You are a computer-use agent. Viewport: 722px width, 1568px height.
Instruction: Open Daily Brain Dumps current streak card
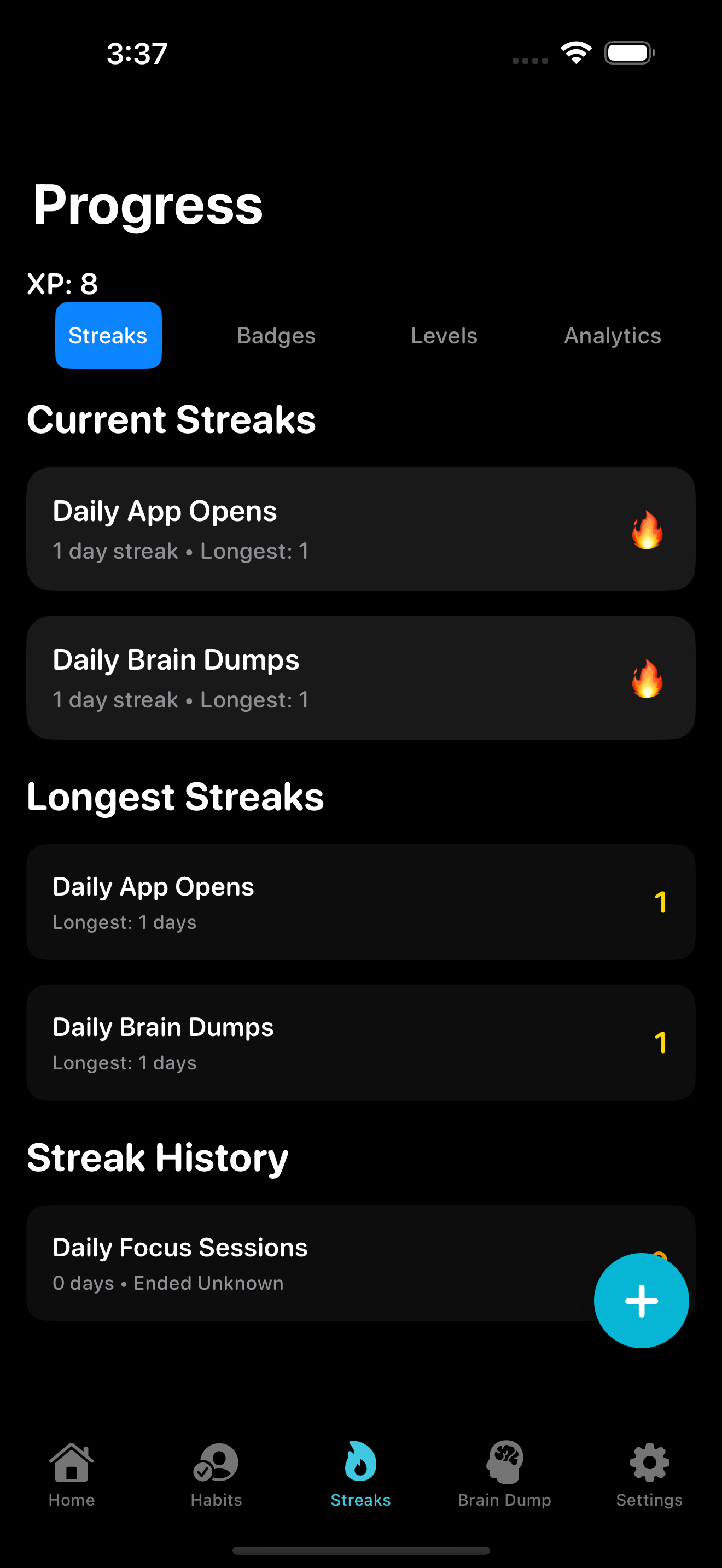360,677
